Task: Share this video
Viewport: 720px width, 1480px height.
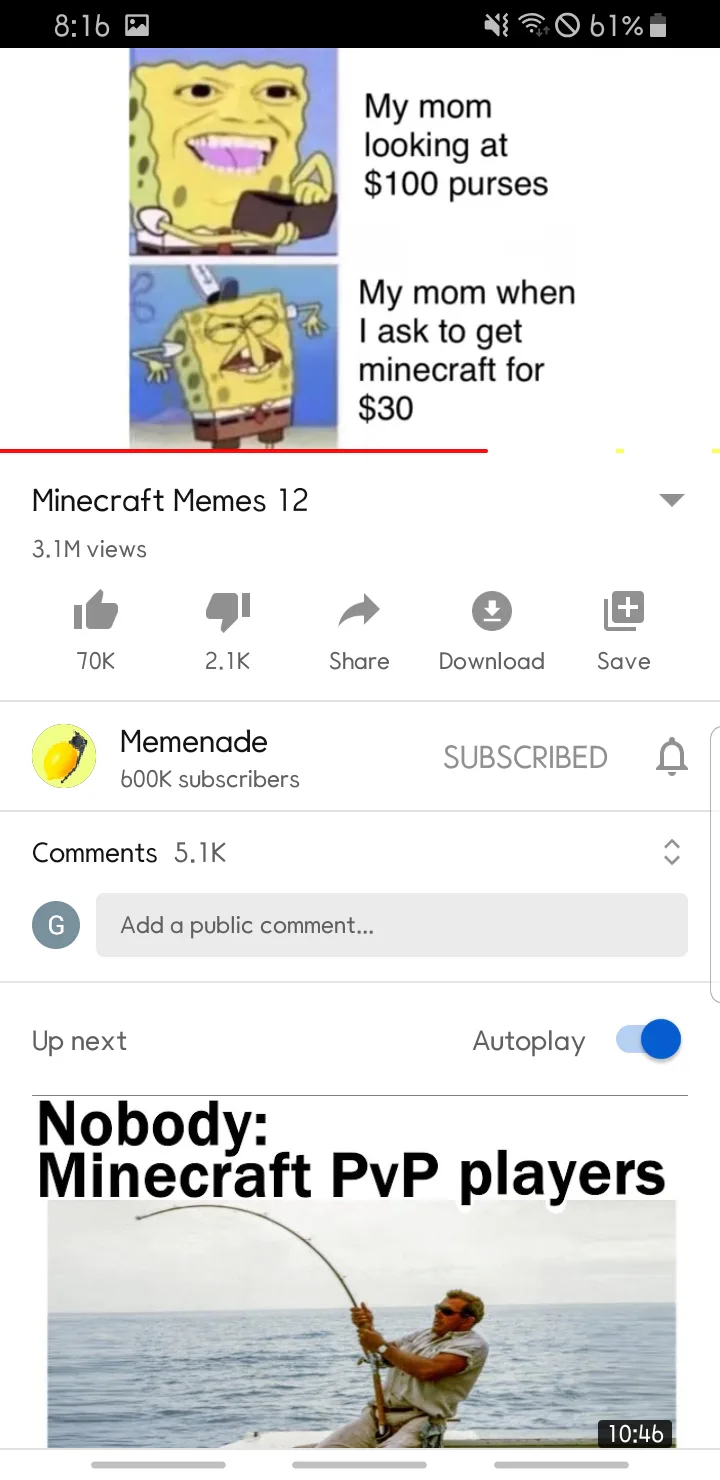Action: click(359, 611)
